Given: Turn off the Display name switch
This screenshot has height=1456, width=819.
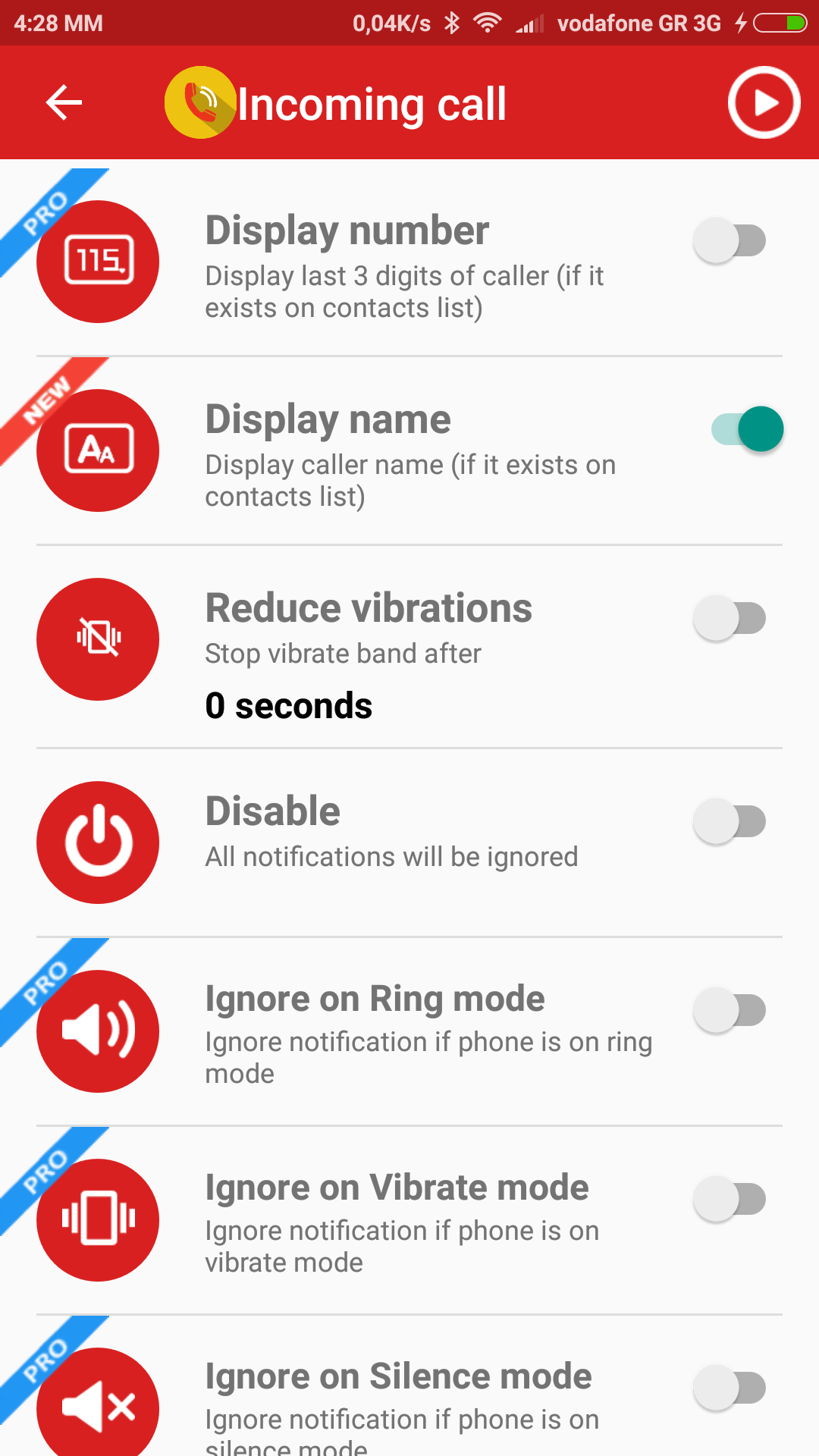Looking at the screenshot, I should 747,429.
